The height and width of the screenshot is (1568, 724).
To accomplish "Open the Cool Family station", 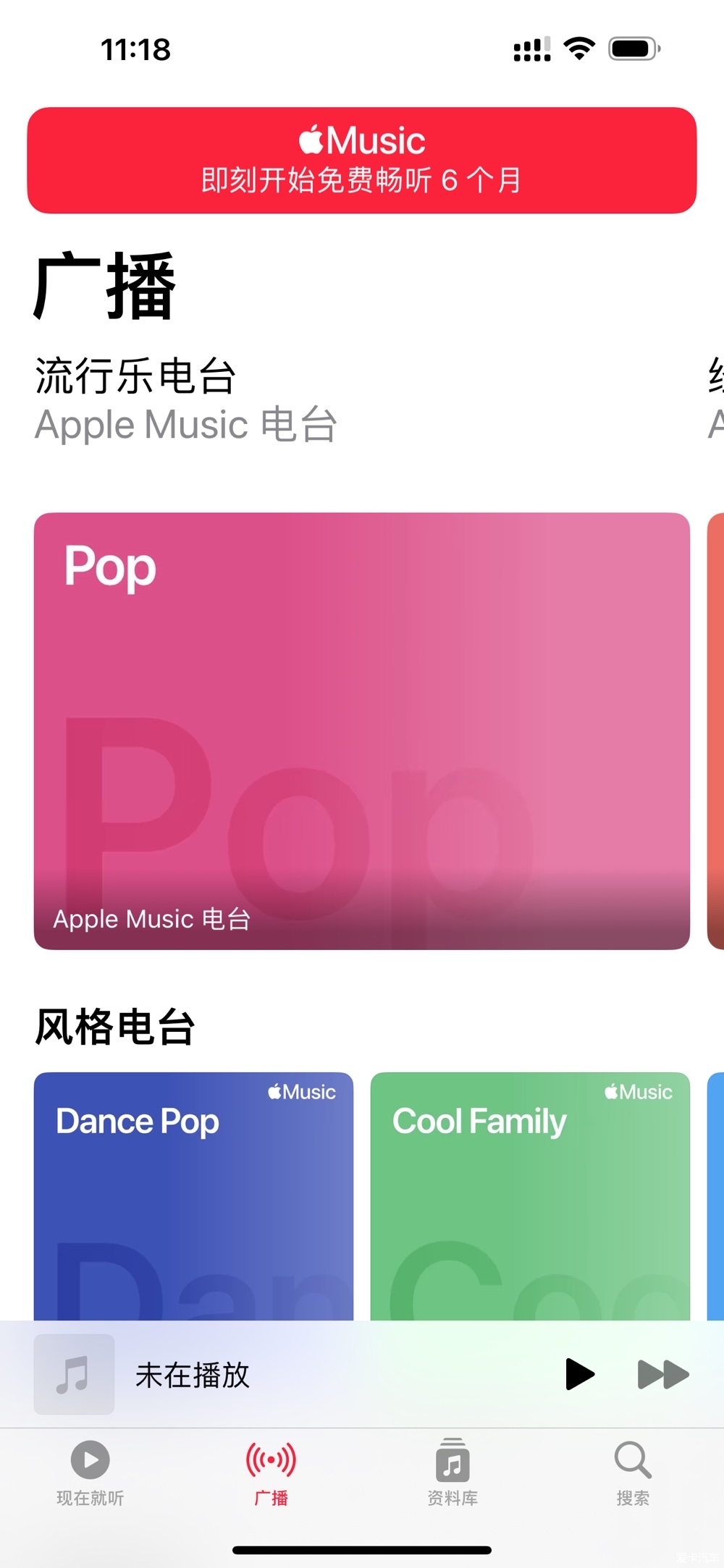I will (x=530, y=1195).
